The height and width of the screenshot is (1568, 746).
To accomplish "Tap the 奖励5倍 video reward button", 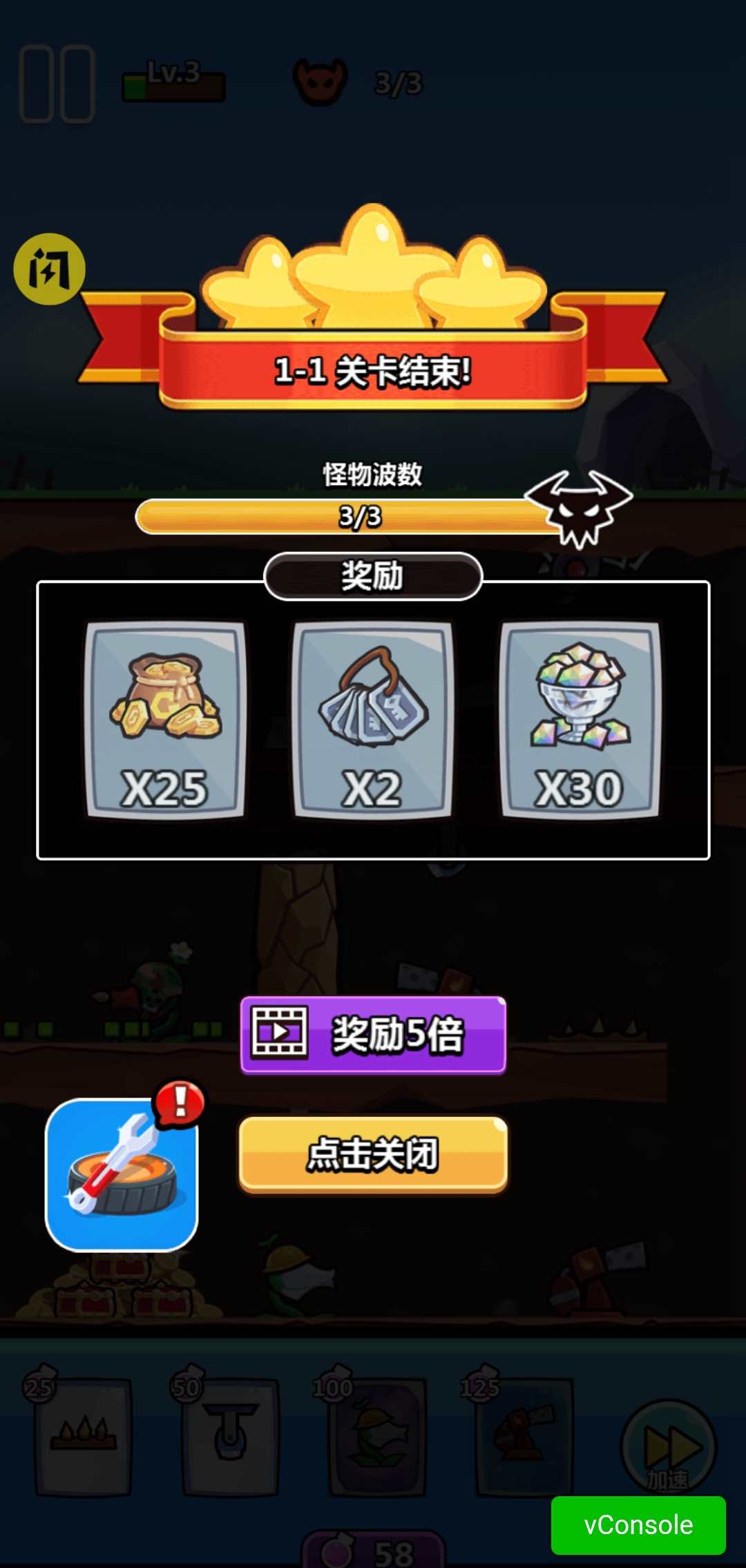I will 373,1034.
